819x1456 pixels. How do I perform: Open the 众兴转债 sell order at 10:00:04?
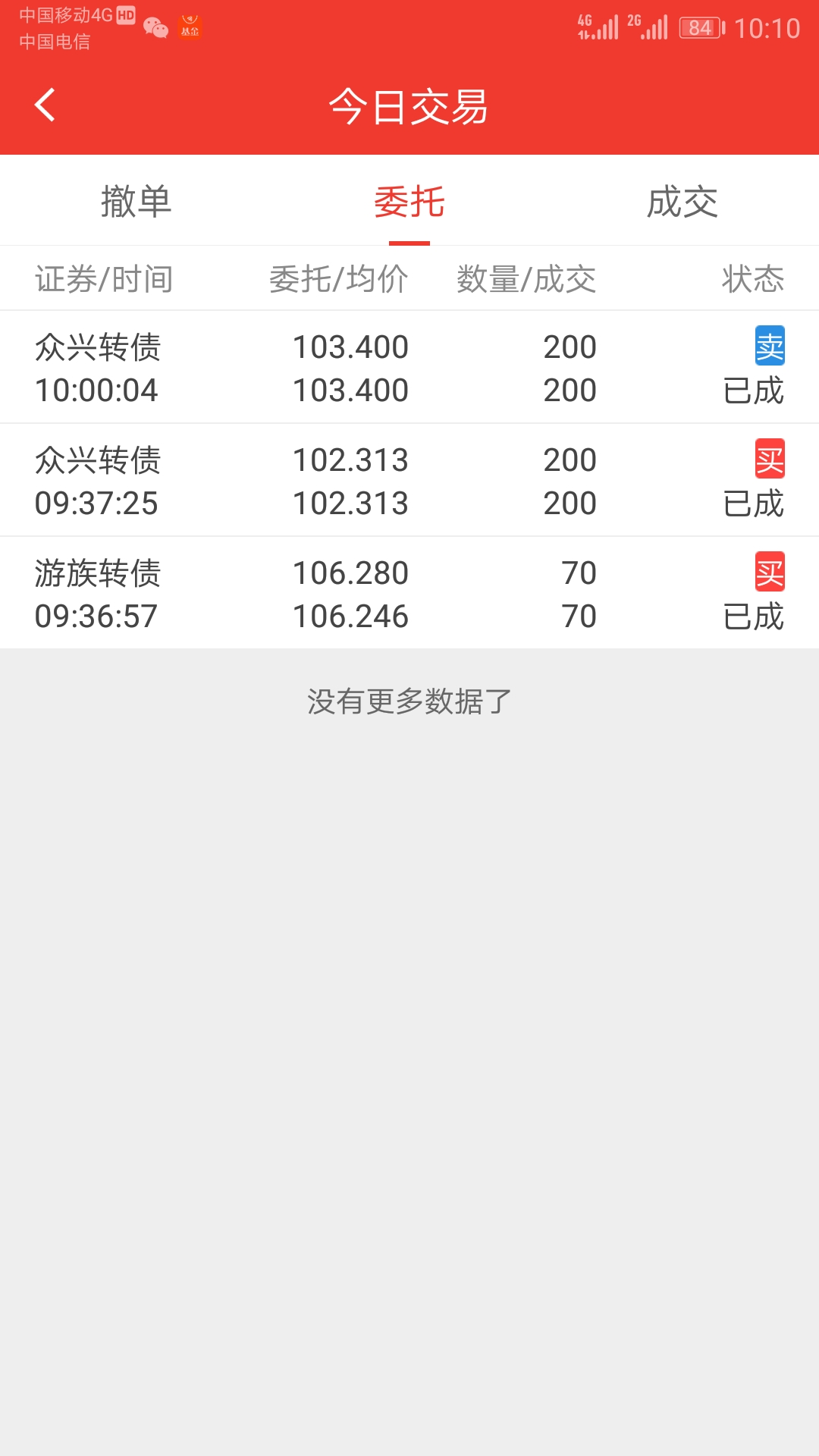point(409,368)
